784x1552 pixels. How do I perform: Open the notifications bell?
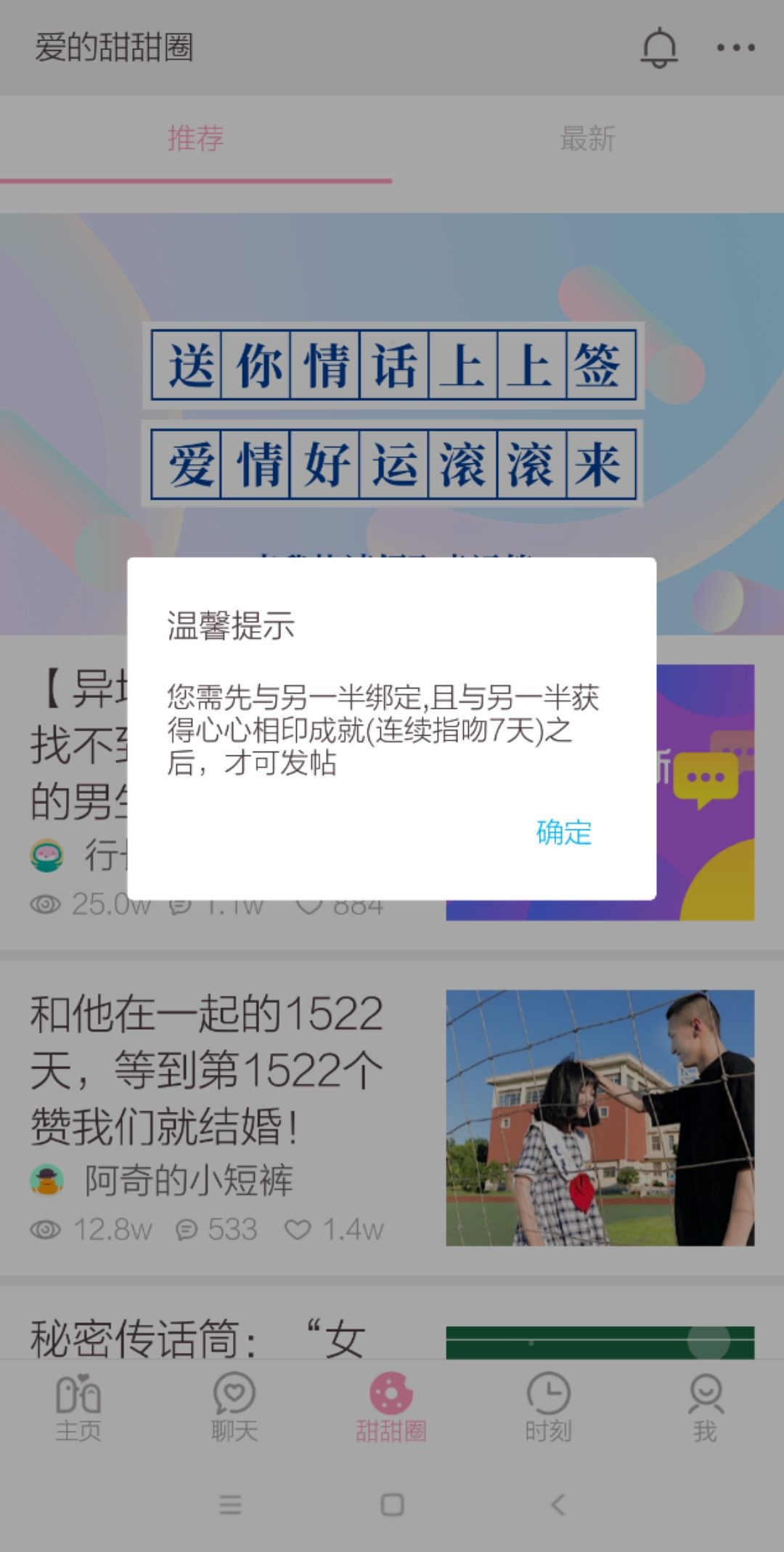[658, 48]
